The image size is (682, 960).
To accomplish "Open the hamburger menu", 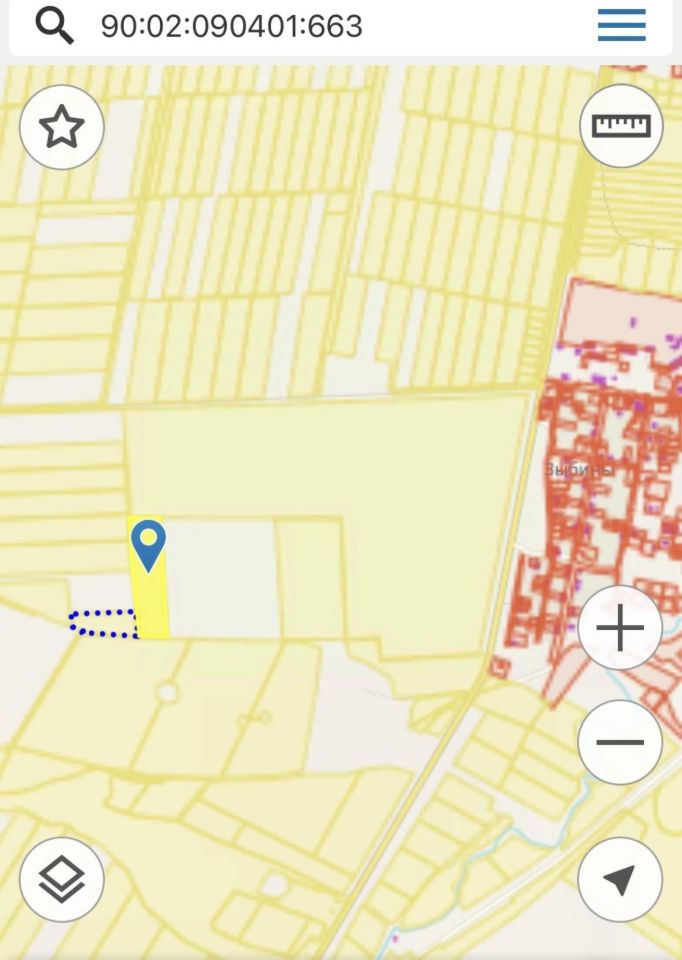I will pyautogui.click(x=621, y=25).
